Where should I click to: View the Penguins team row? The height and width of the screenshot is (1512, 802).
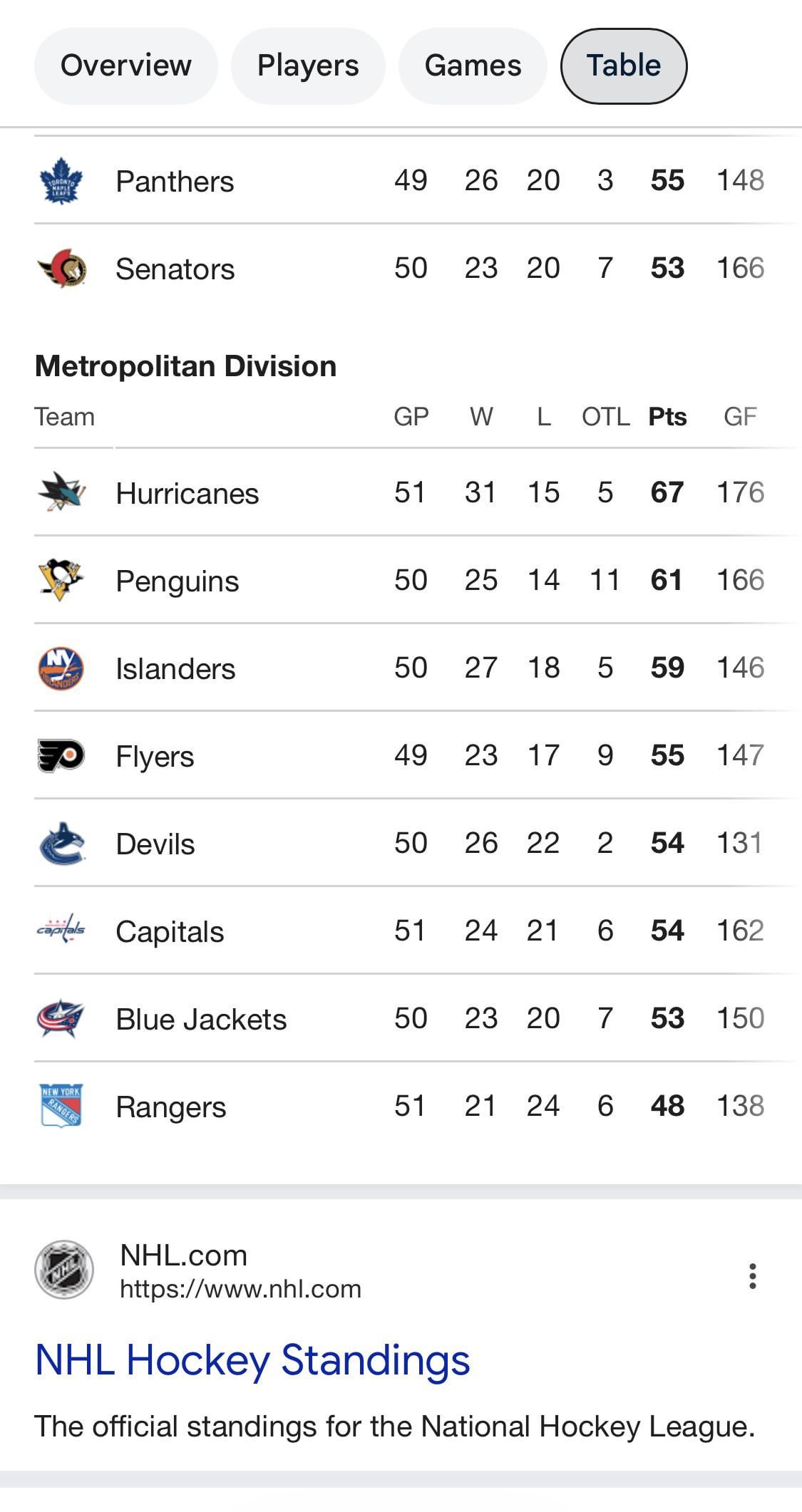tap(177, 581)
